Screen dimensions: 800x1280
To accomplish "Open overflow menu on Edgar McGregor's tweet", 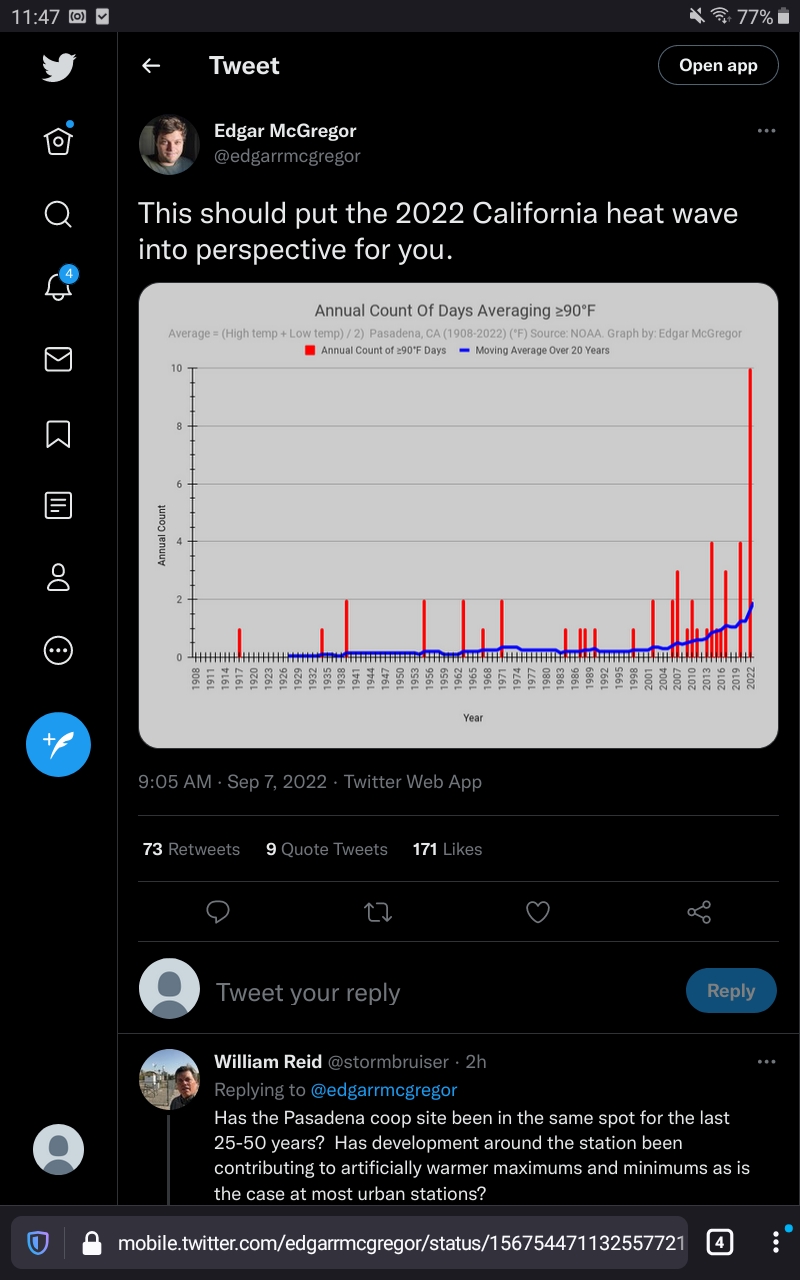I will point(766,131).
